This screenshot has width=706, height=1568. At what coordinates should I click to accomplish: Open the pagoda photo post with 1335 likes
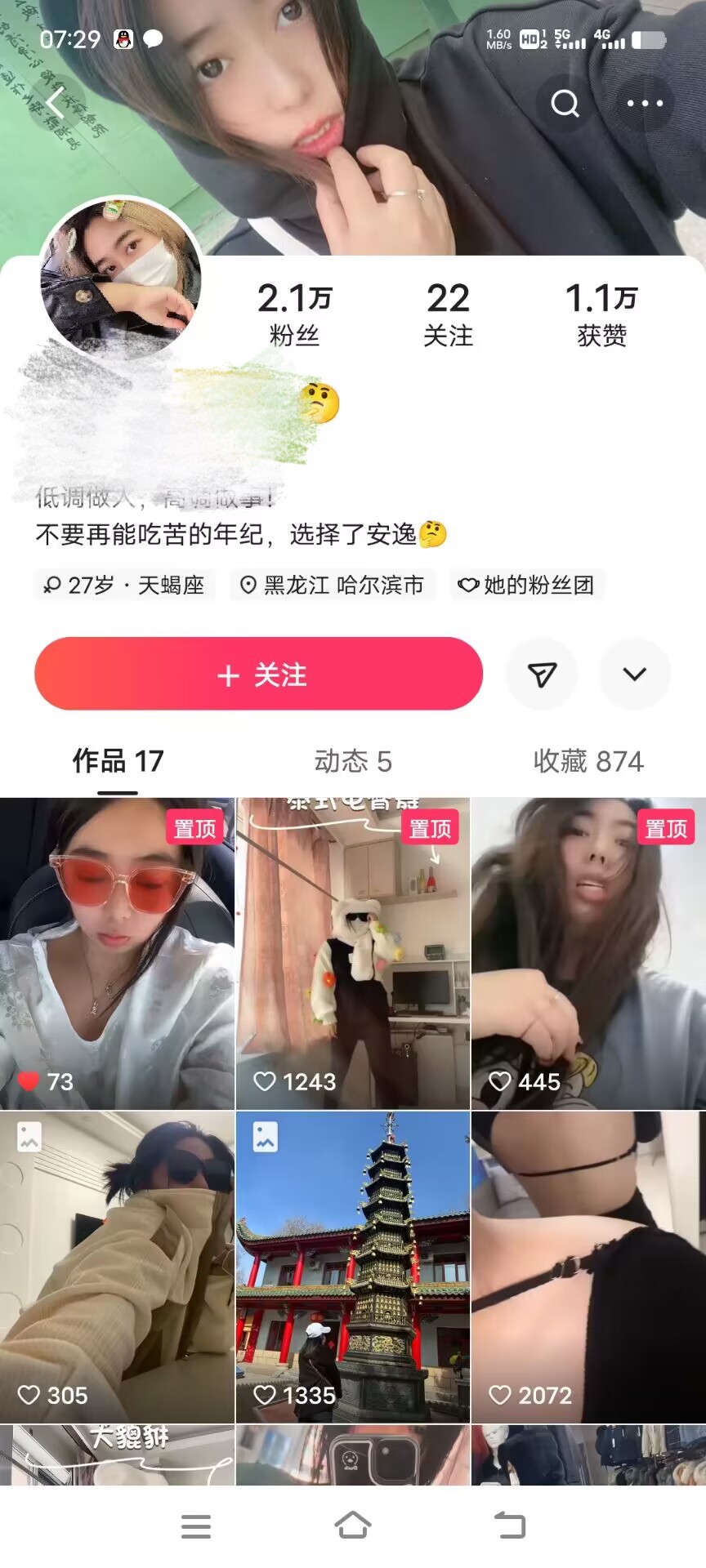(353, 1266)
